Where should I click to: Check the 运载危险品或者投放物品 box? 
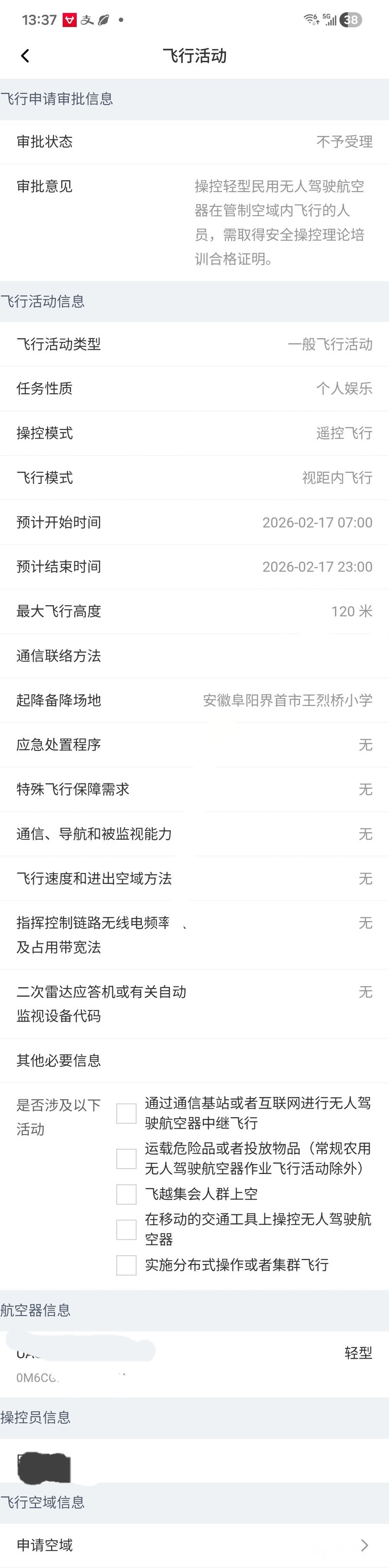tap(126, 1159)
